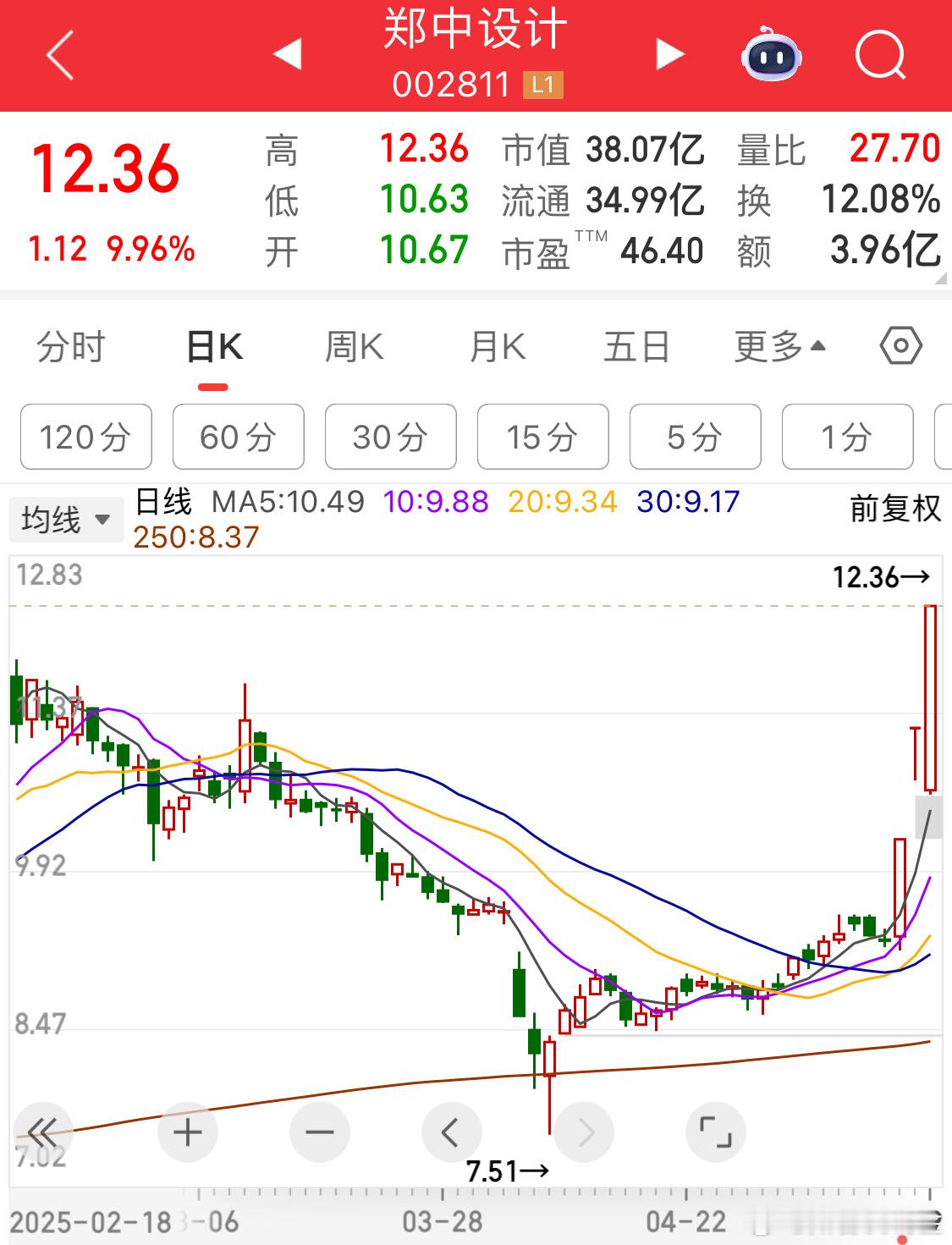Screen dimensions: 952x1245
Task: Switch to the 五日 tab
Action: 636,347
